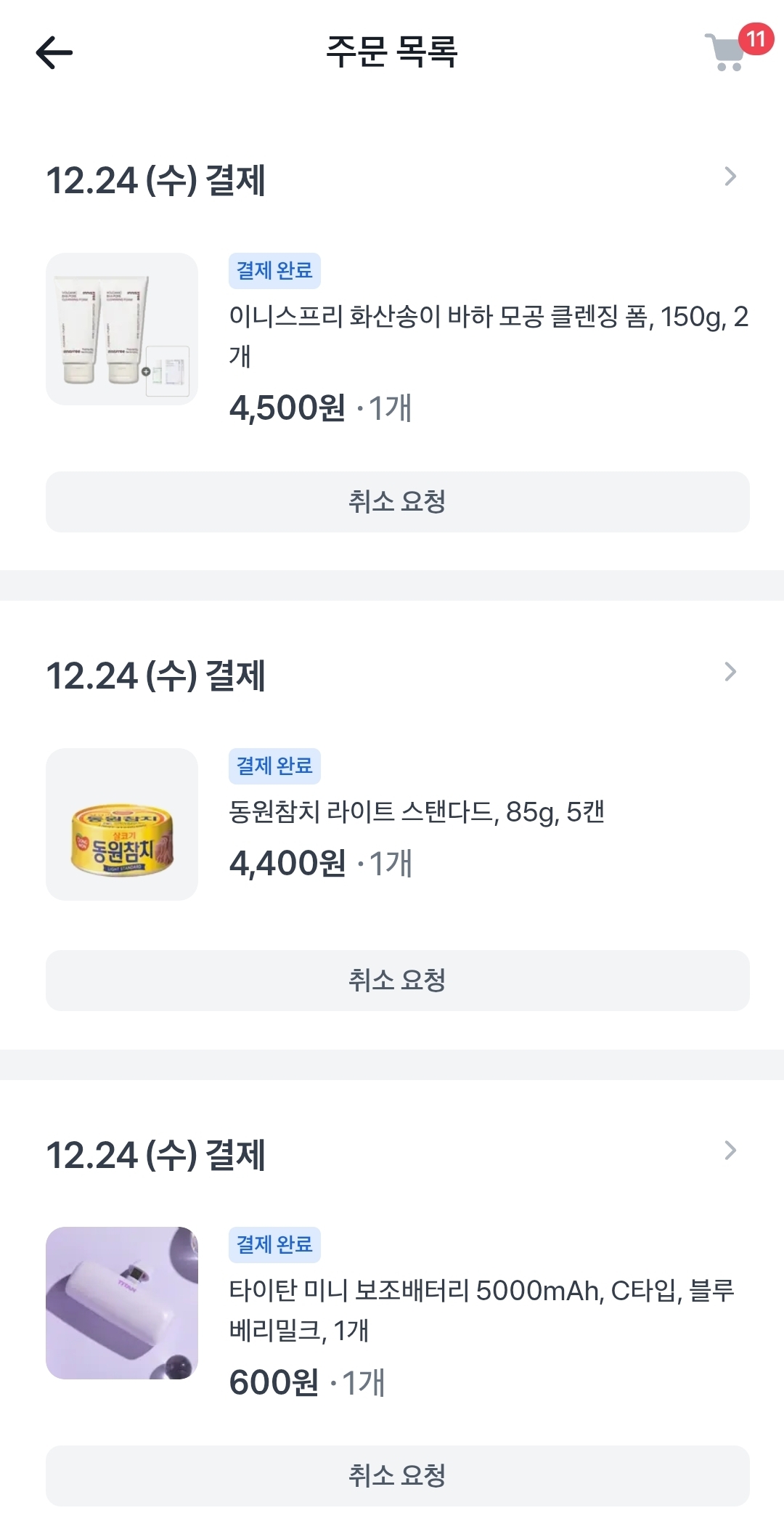
Task: Request cancellation for the Dongwon tuna order
Action: [397, 981]
